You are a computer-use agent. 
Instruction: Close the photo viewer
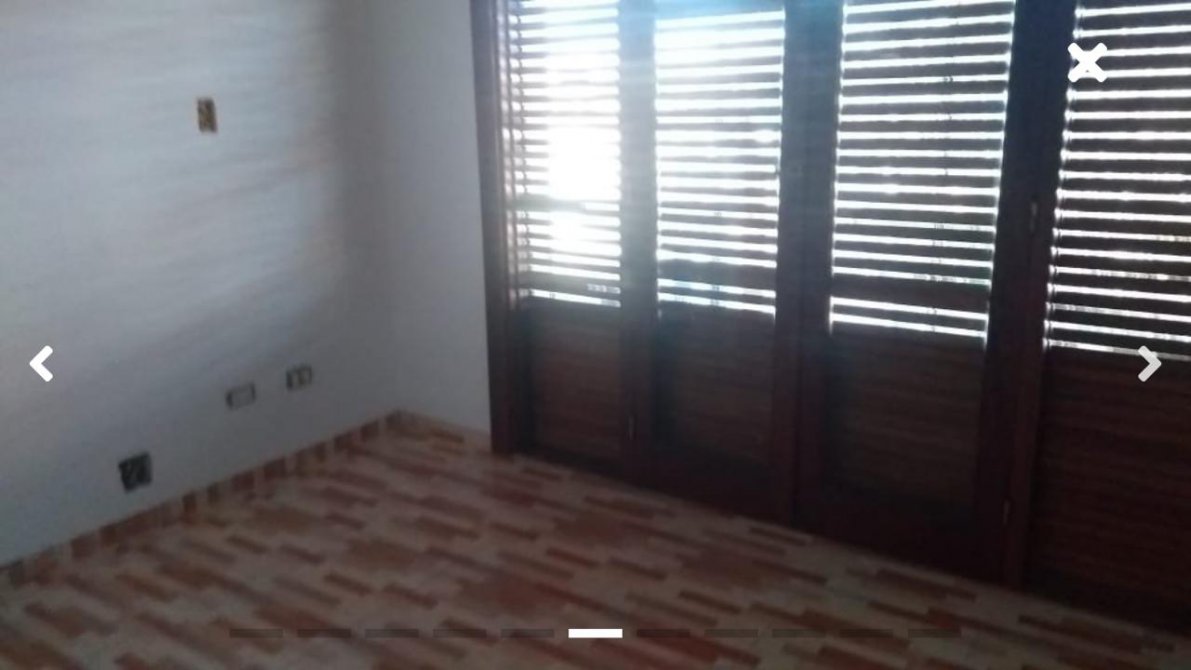tap(1086, 62)
